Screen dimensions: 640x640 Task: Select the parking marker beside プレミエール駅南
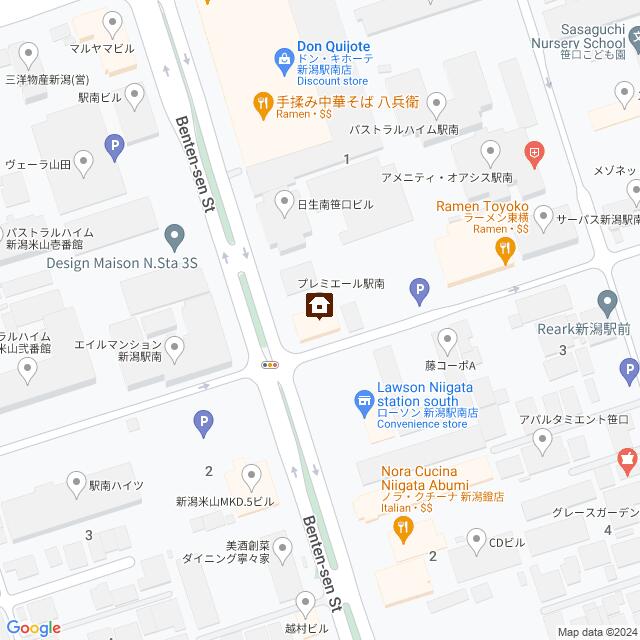[x=420, y=294]
